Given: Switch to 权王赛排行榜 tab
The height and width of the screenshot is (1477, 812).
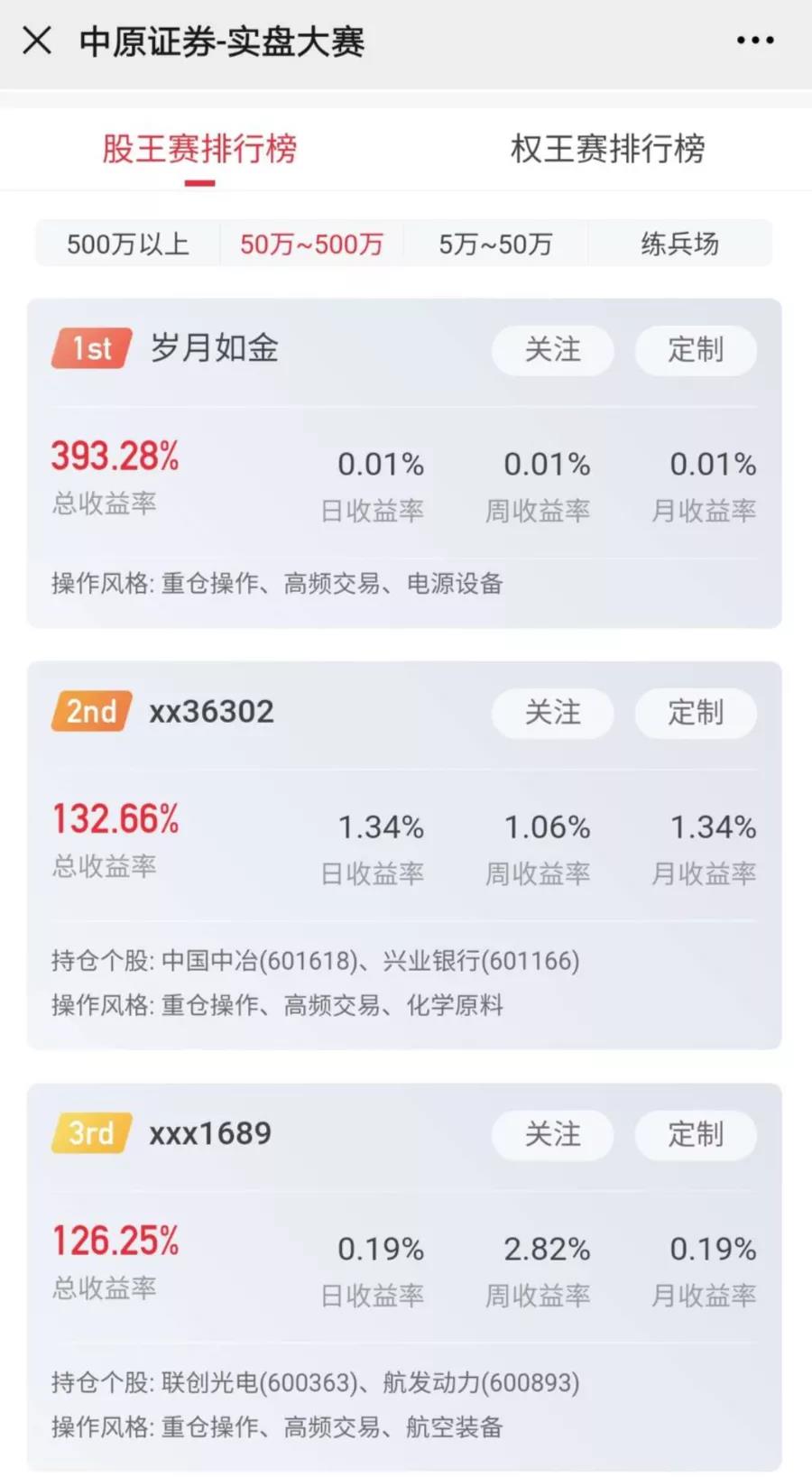Looking at the screenshot, I should pyautogui.click(x=607, y=149).
